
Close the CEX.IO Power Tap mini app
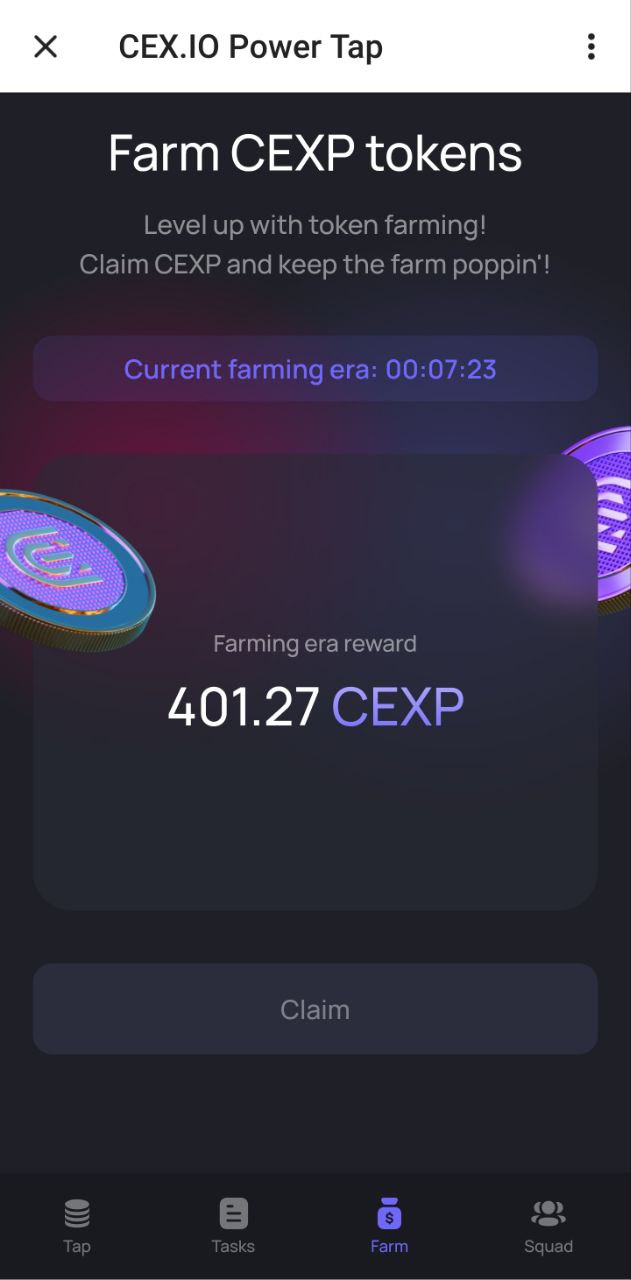coord(46,46)
